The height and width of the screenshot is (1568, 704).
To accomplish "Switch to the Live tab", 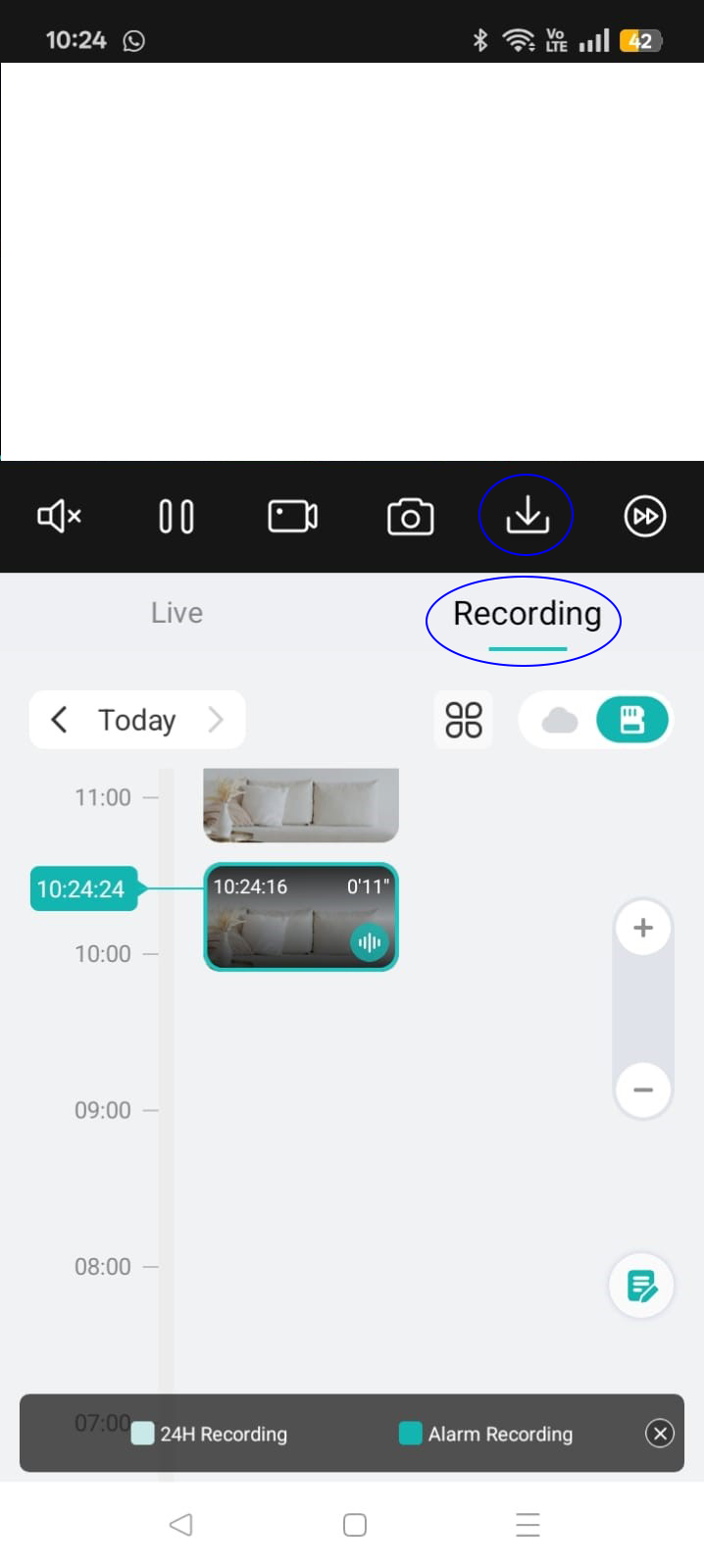I will click(x=176, y=613).
